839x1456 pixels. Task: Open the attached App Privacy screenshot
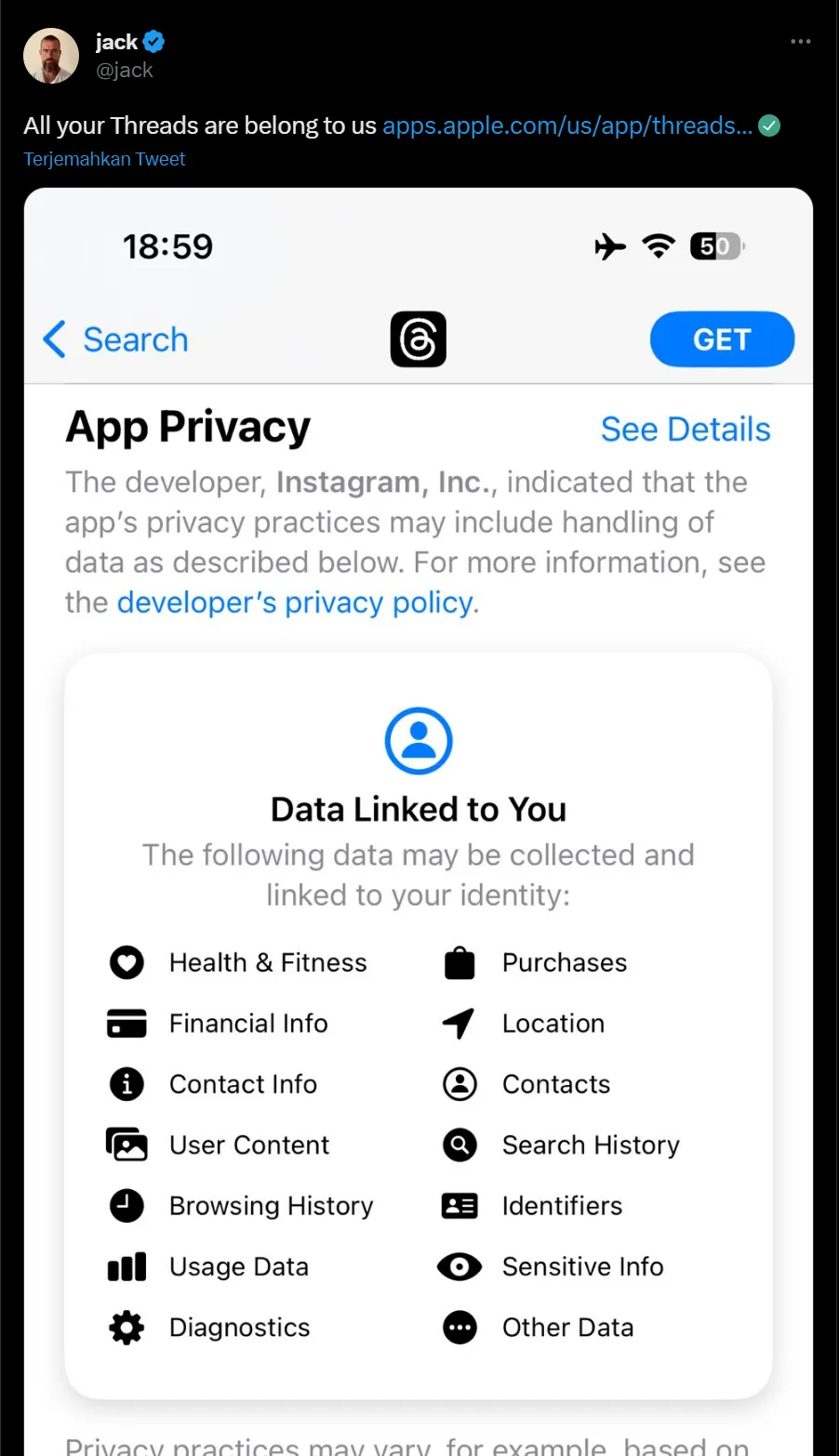(x=419, y=818)
